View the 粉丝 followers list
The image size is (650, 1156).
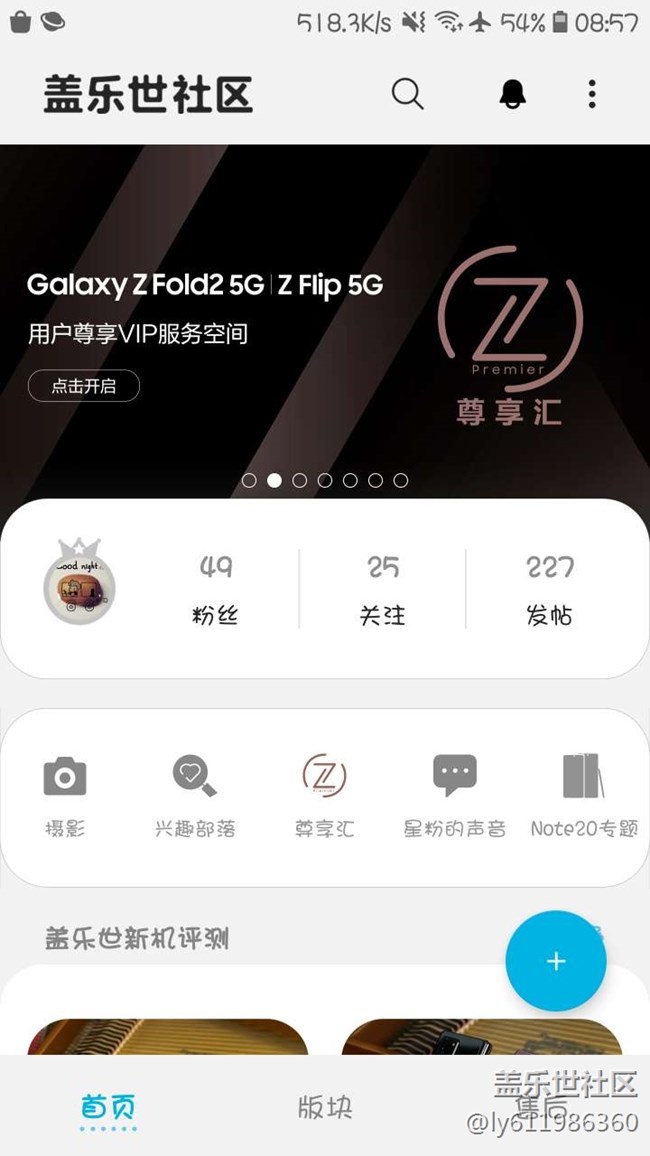click(x=215, y=589)
